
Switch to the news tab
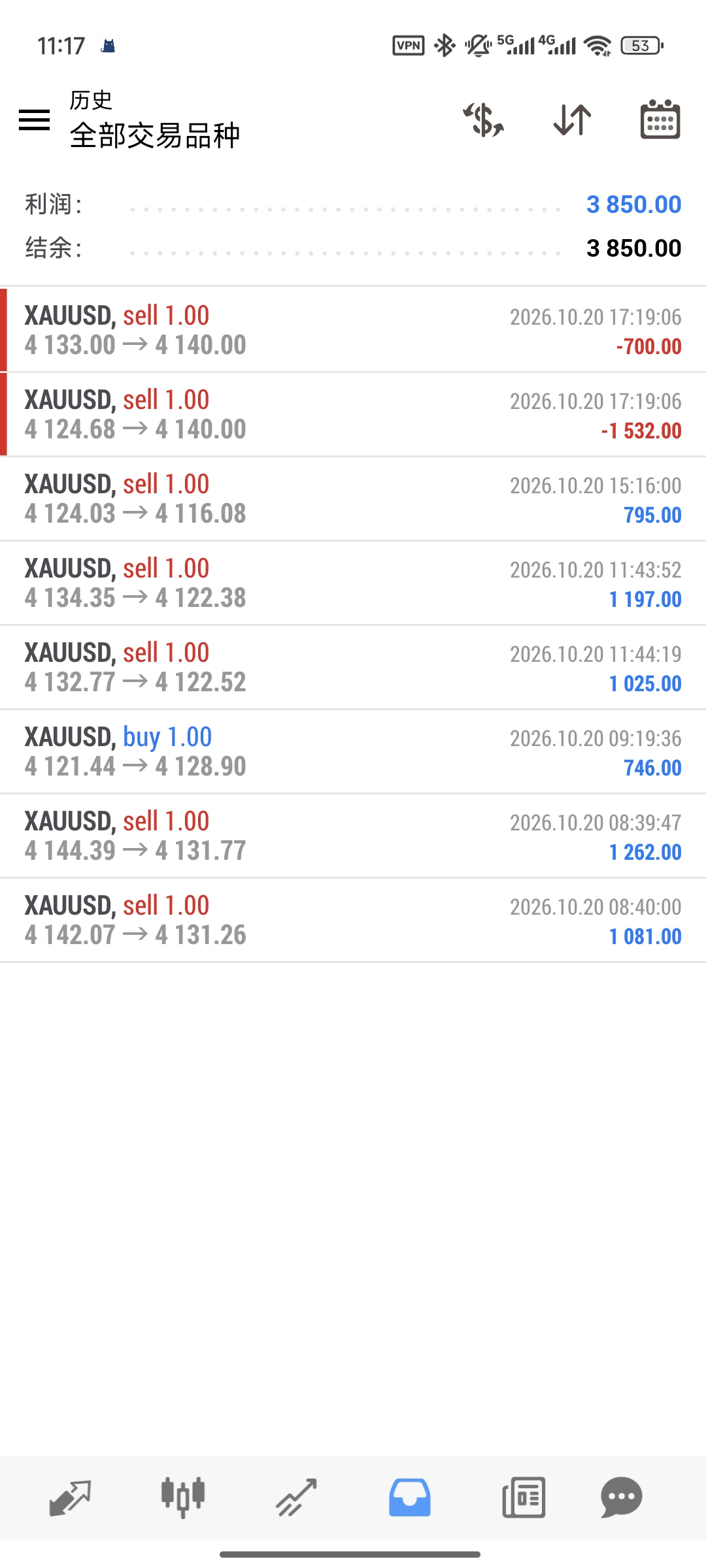click(524, 1497)
